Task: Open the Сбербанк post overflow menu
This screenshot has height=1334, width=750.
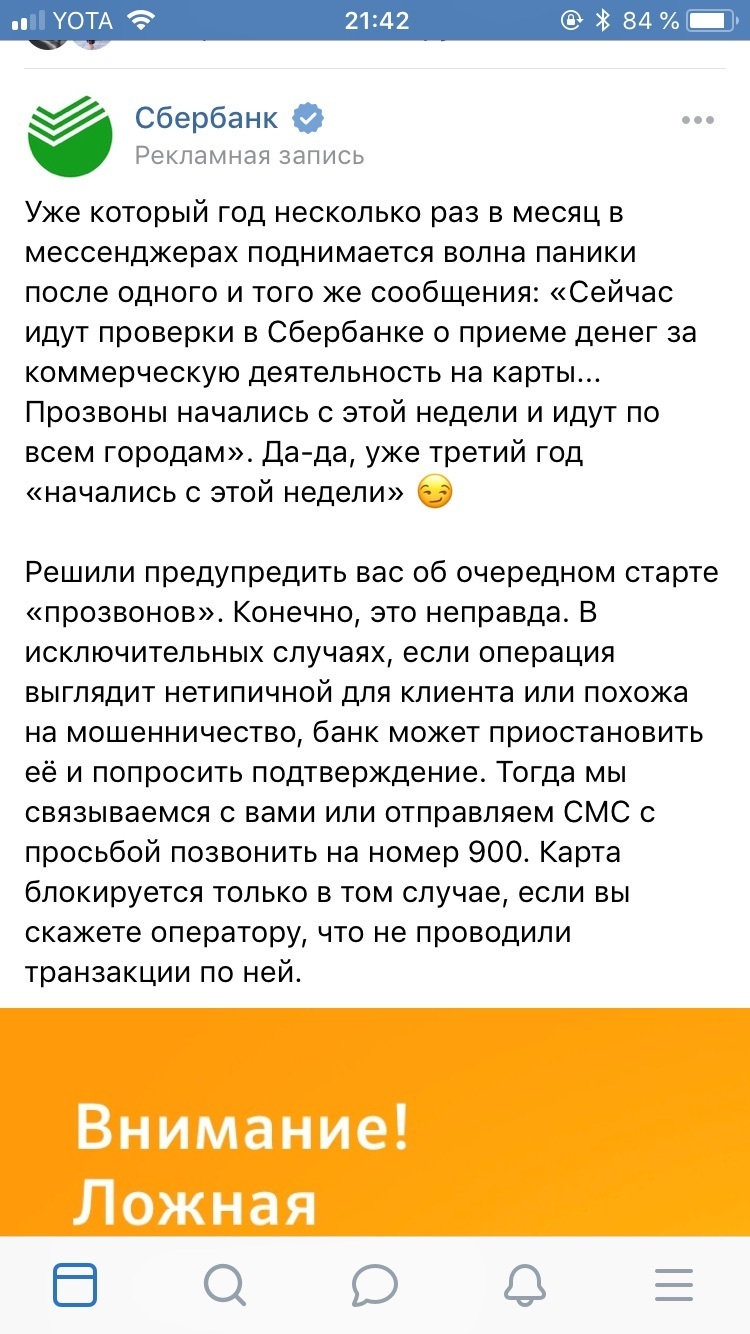Action: [x=696, y=121]
